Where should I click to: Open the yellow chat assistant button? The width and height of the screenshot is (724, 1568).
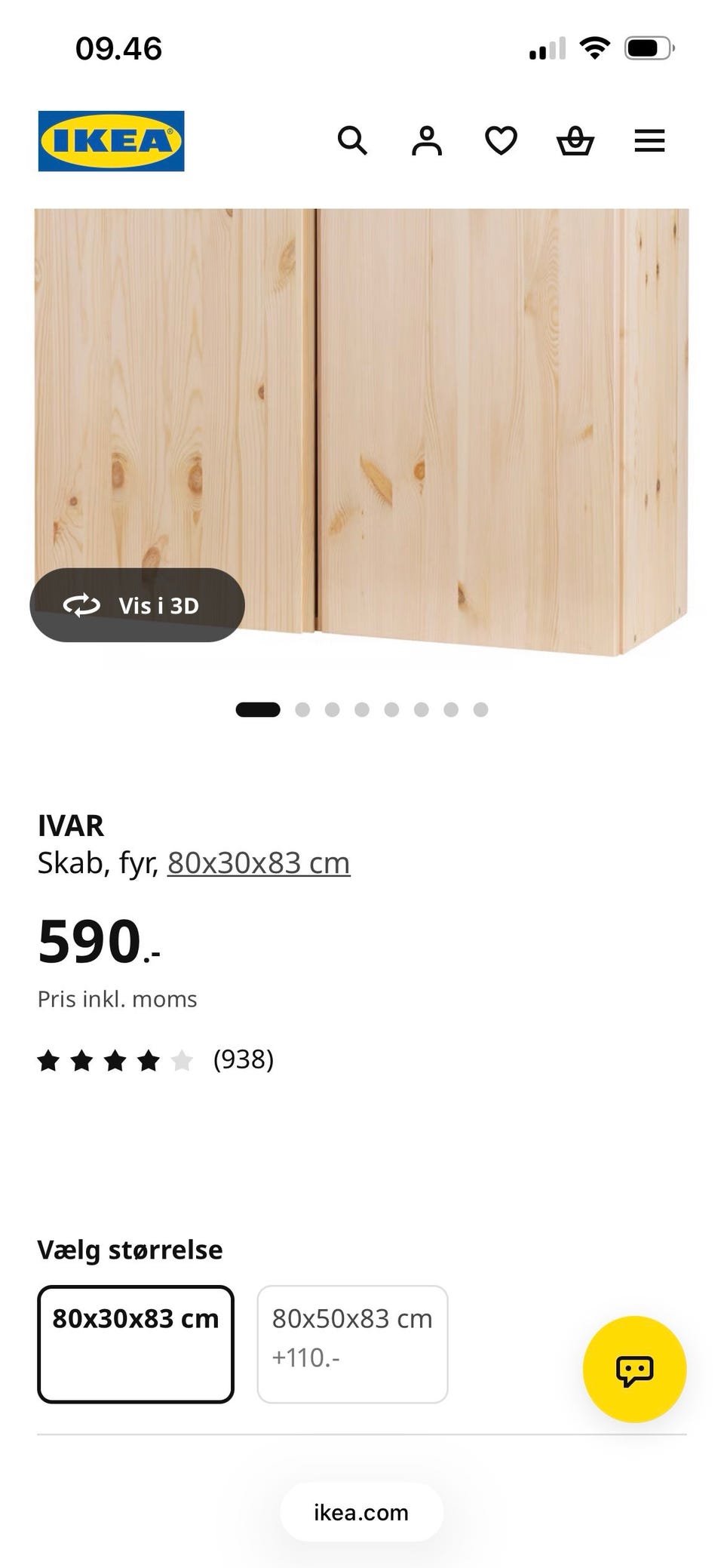tap(634, 1370)
